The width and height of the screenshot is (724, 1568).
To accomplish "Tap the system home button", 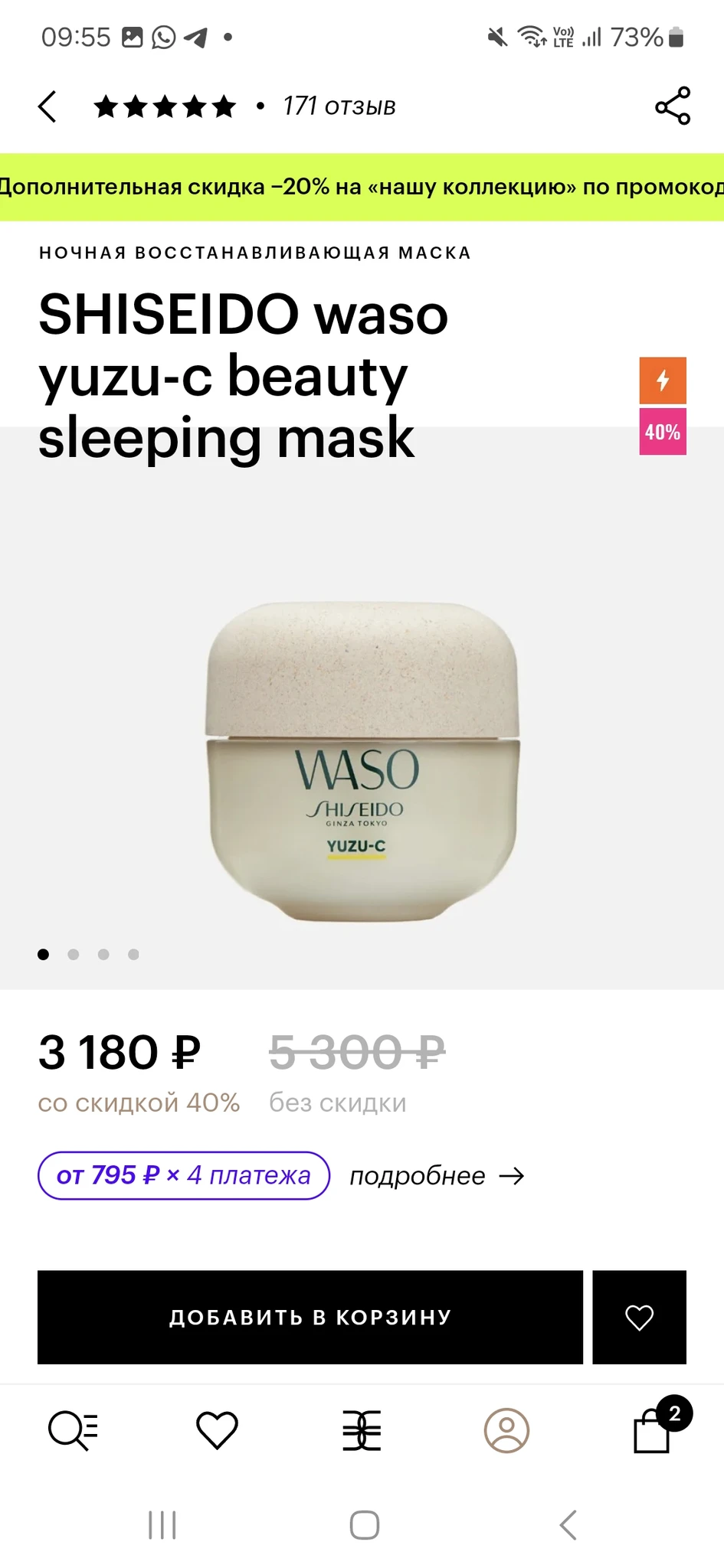I will tap(364, 1525).
